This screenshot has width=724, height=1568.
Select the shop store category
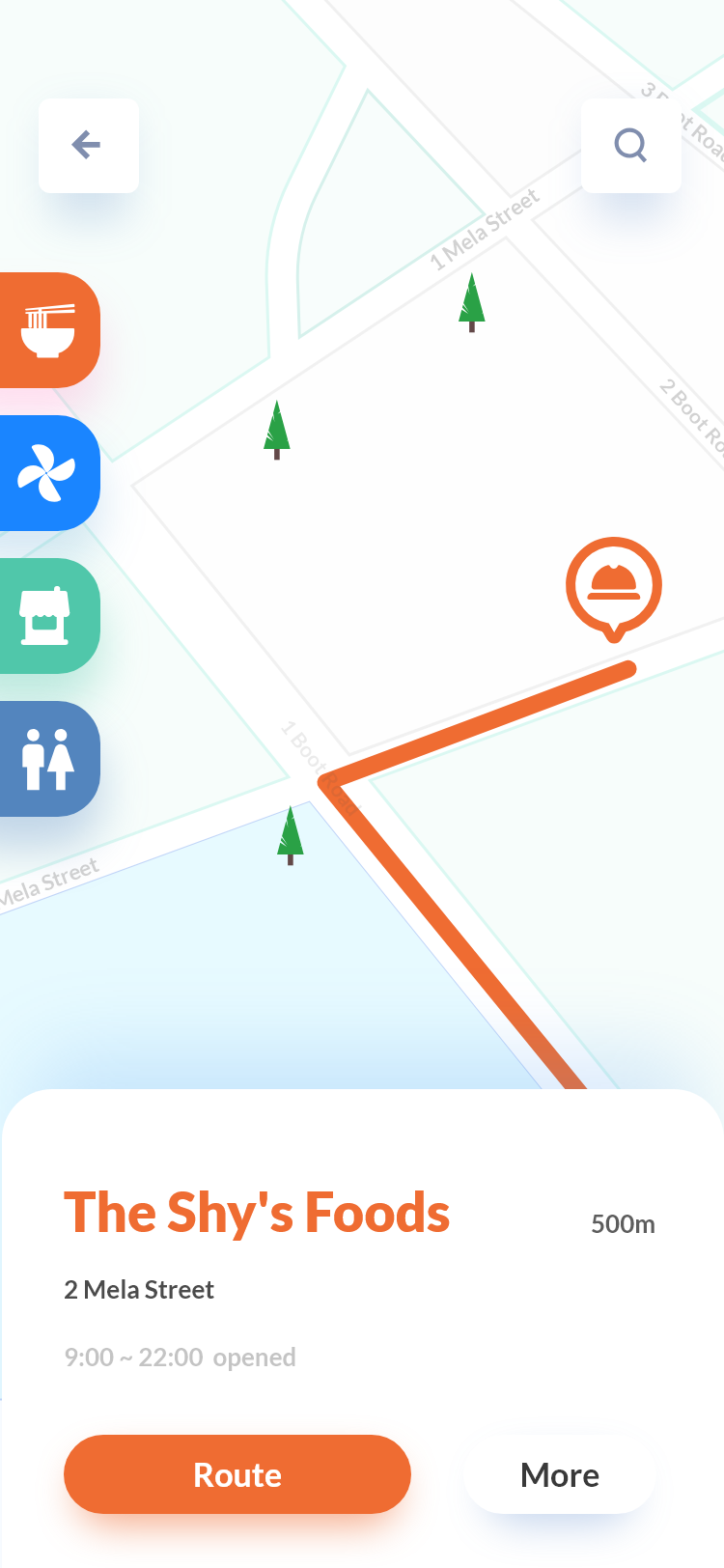[49, 616]
